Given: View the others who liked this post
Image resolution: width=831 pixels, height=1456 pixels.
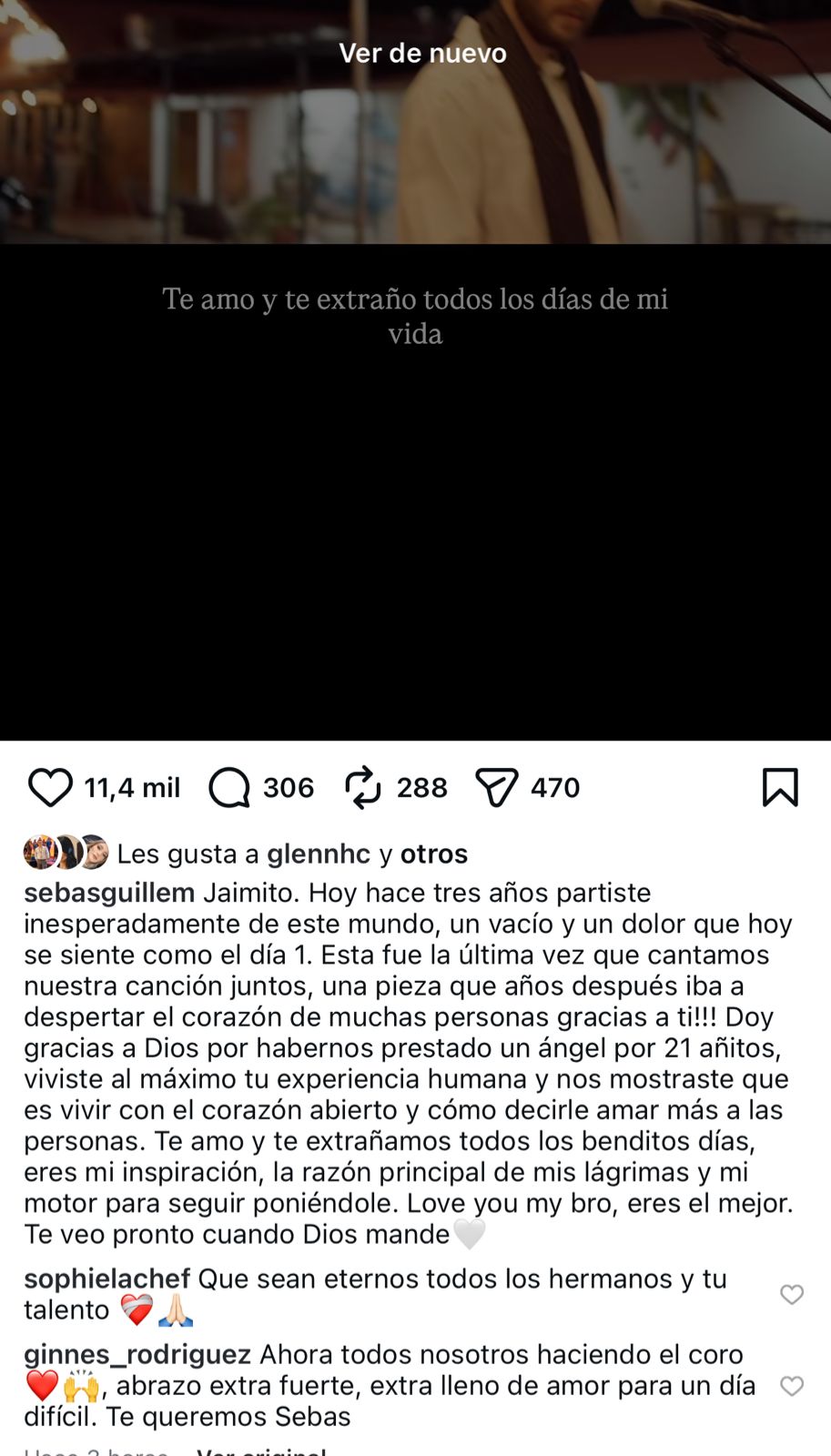Looking at the screenshot, I should [x=433, y=854].
